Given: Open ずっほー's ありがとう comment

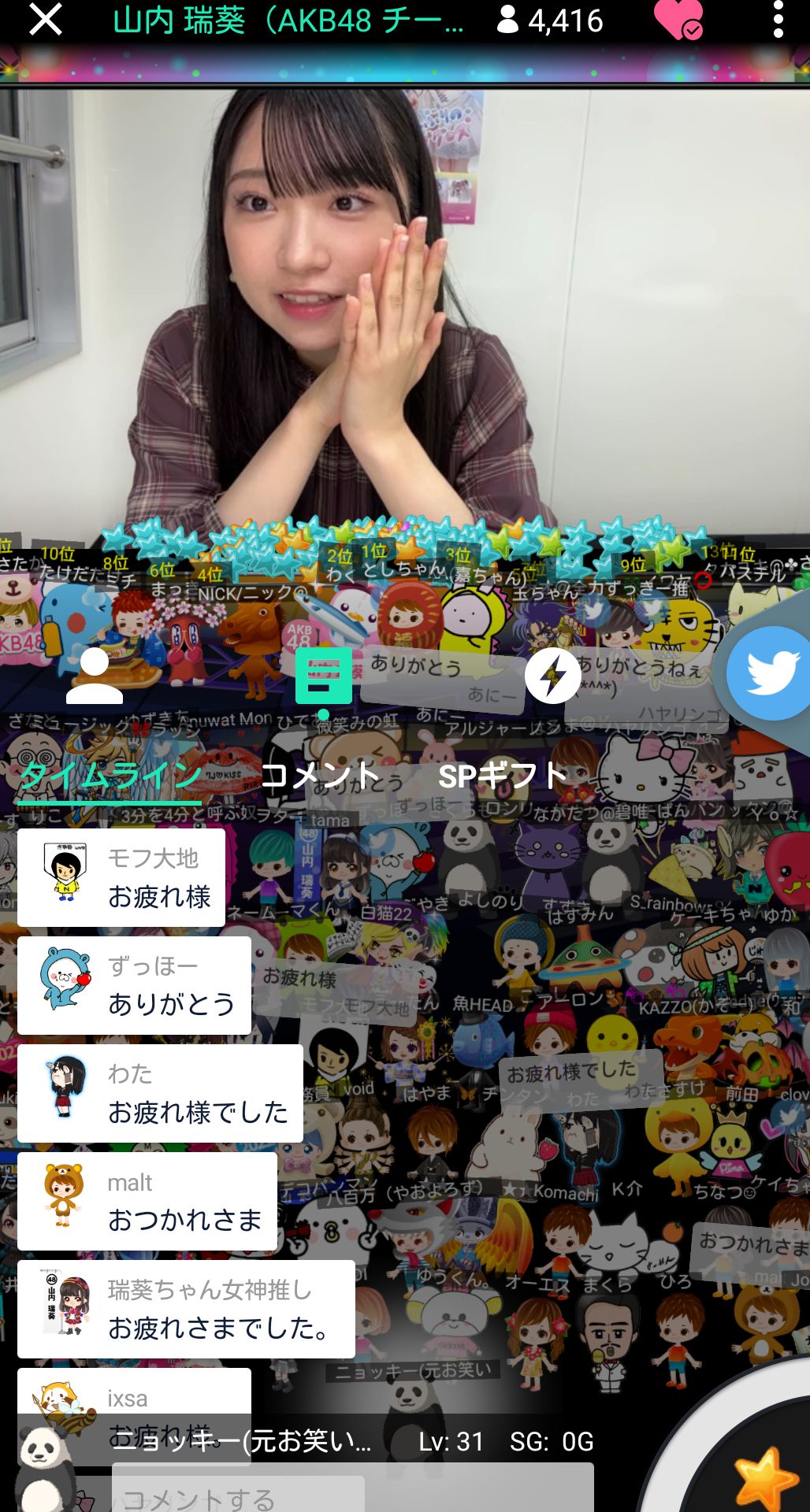Looking at the screenshot, I should (134, 985).
